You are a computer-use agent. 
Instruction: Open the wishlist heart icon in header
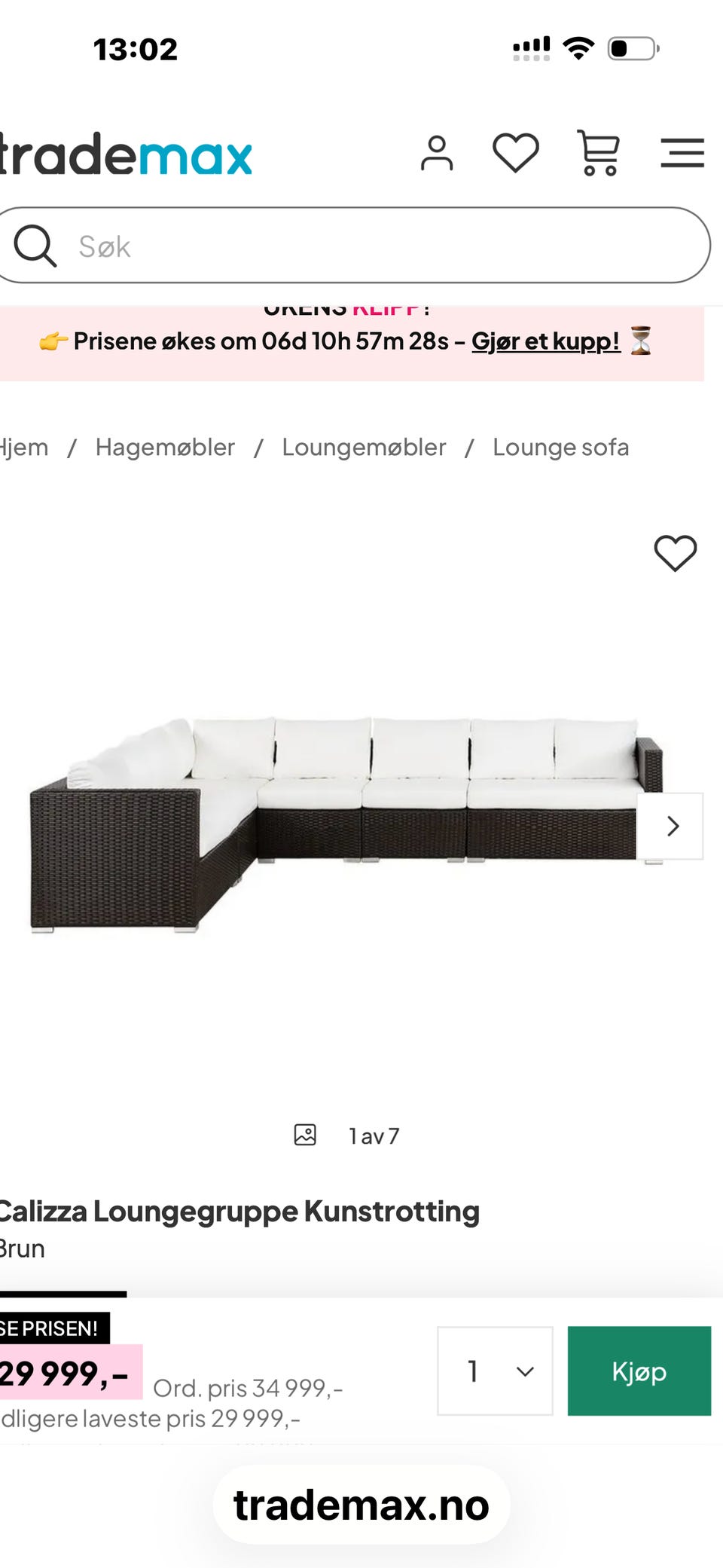coord(515,153)
